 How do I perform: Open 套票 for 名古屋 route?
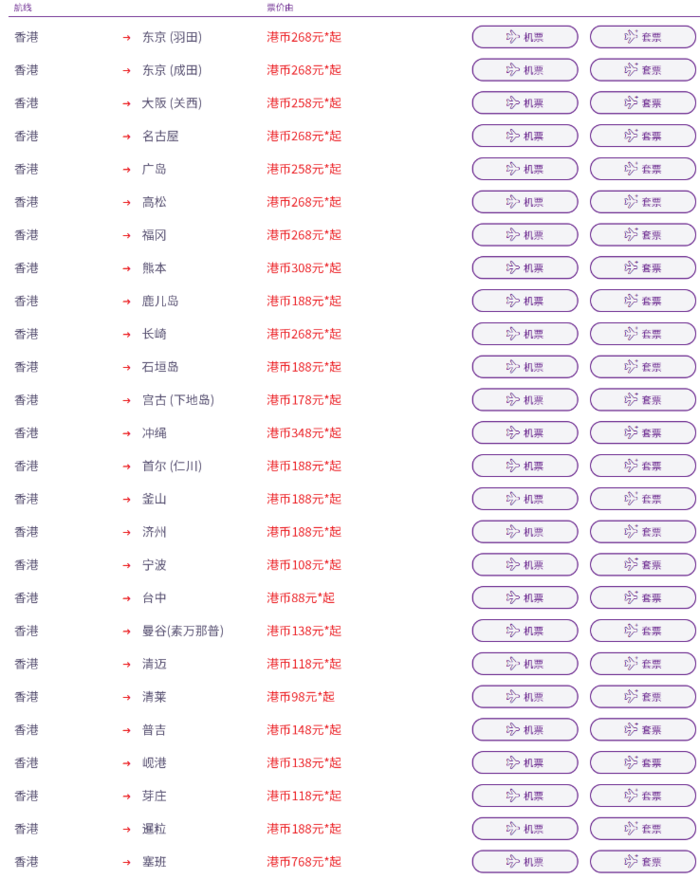coord(642,136)
